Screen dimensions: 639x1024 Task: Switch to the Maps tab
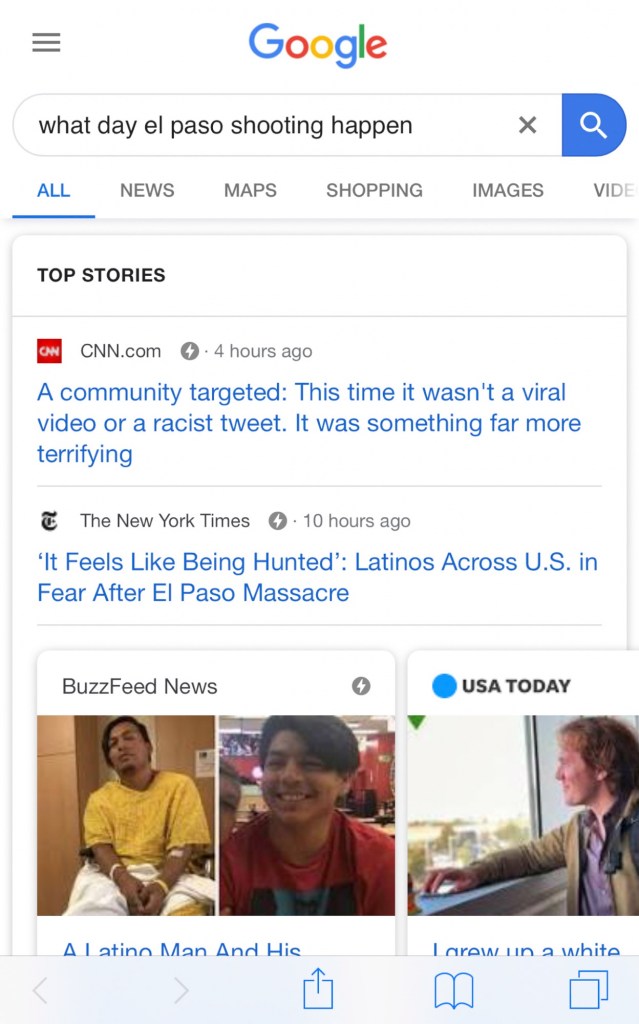coord(250,190)
